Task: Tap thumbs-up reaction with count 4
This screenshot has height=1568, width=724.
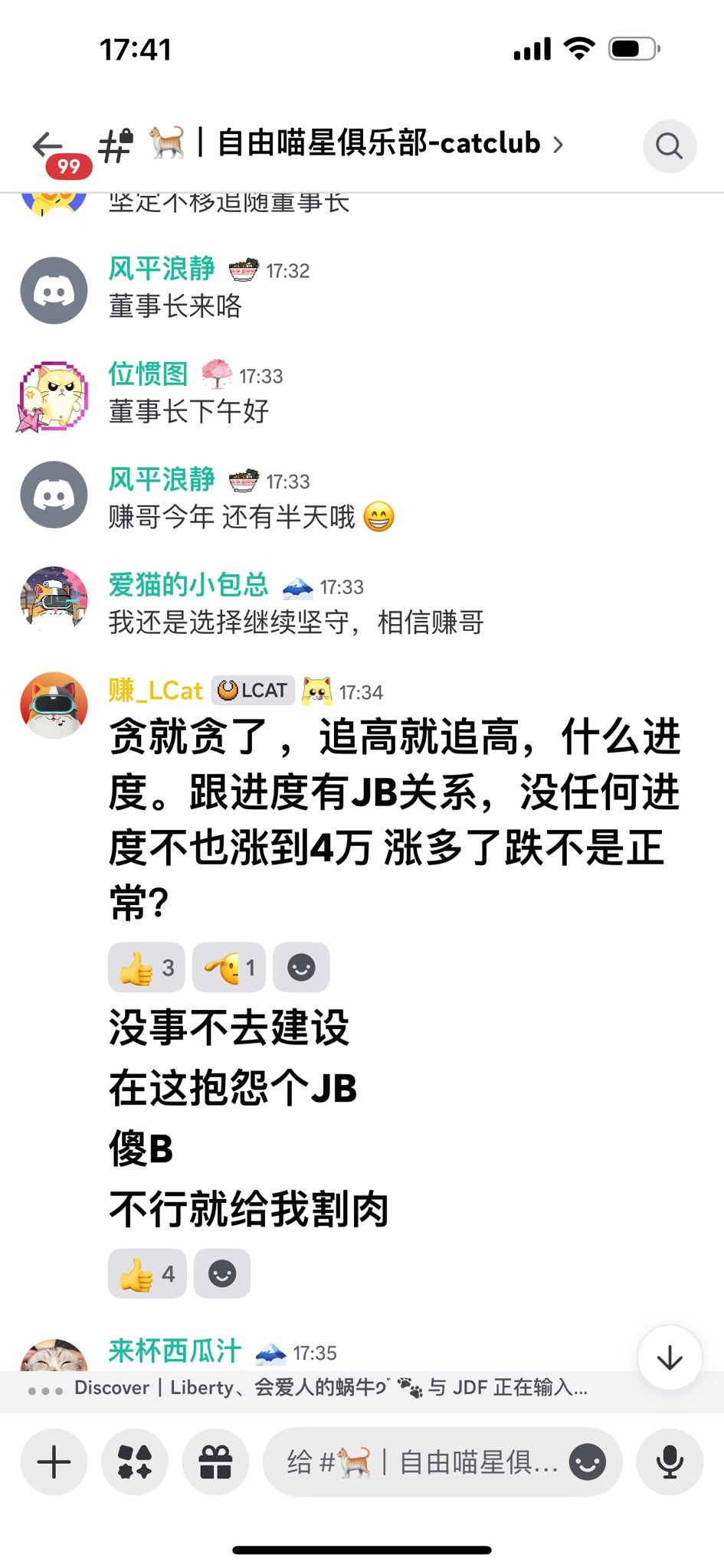Action: click(147, 1274)
